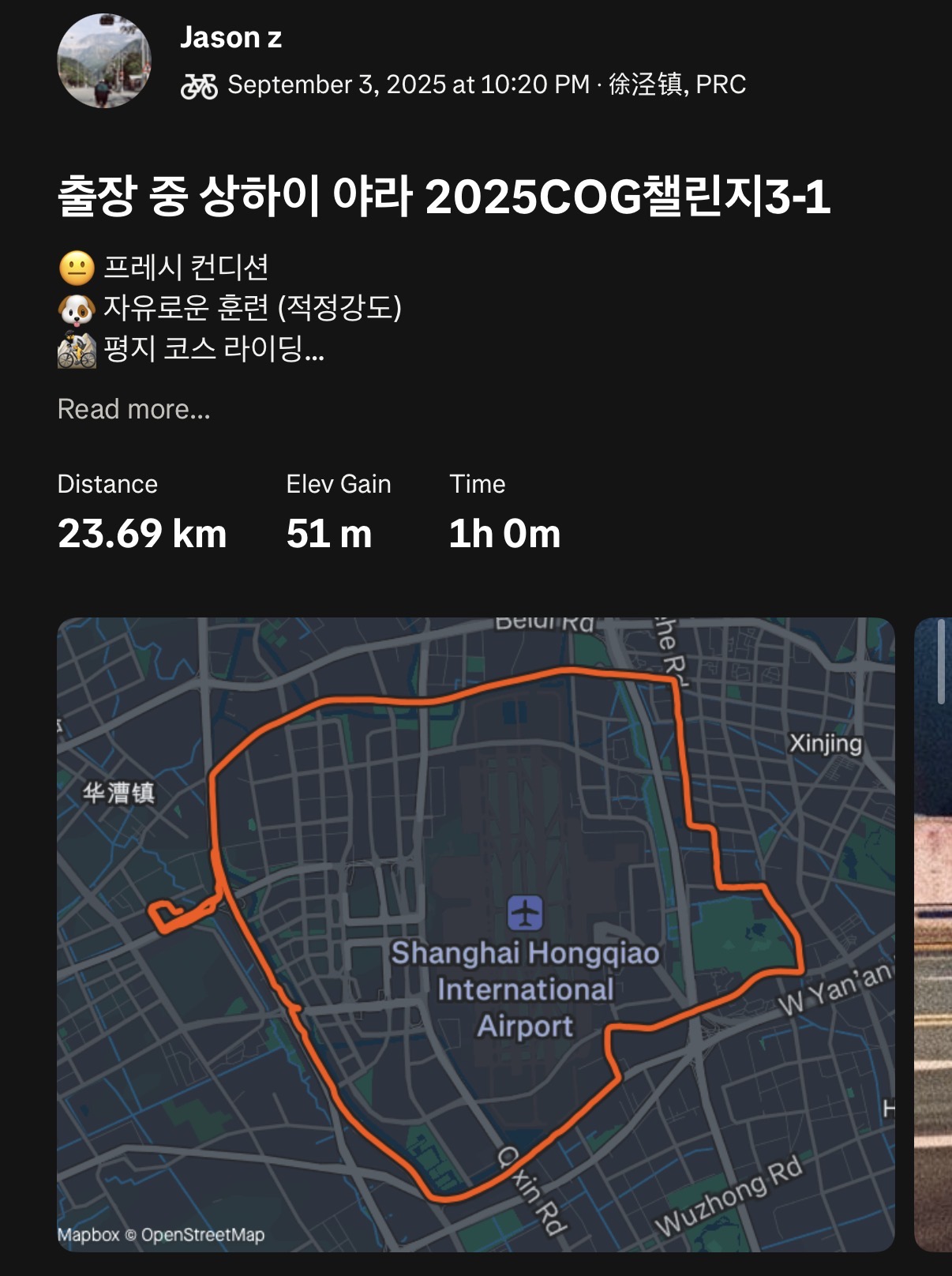Expand the description via Read more
952x1276 pixels.
pyautogui.click(x=134, y=409)
